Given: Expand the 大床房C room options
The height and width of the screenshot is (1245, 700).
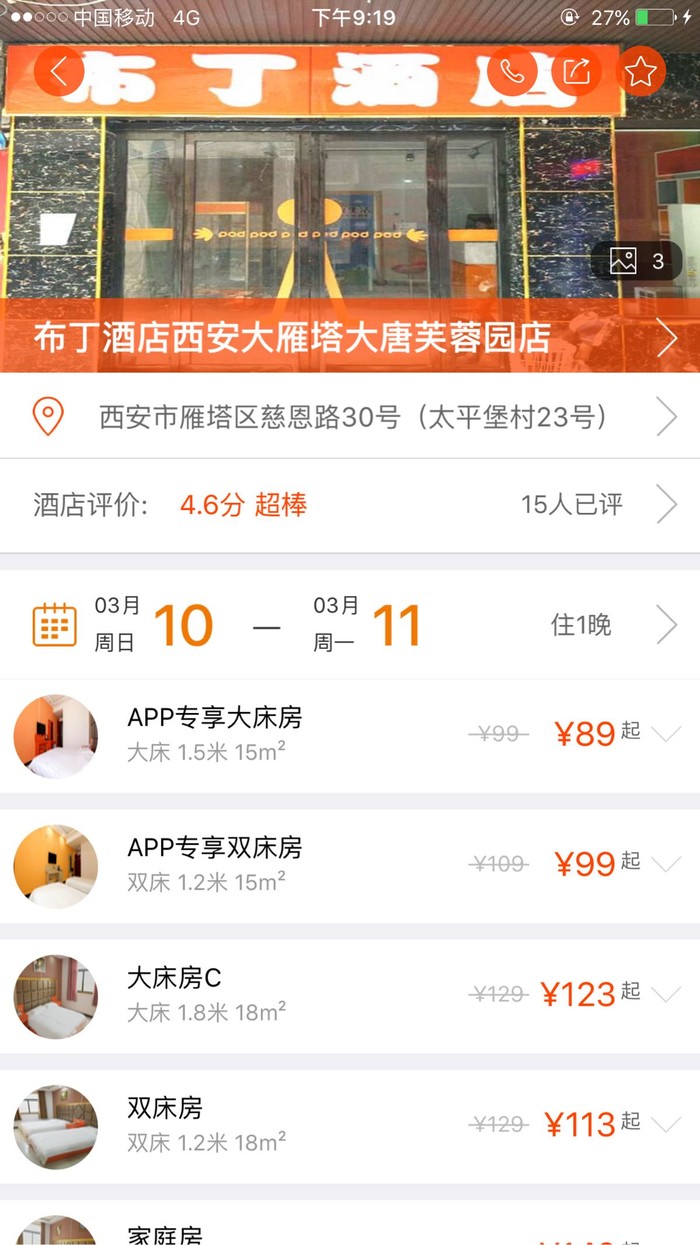Looking at the screenshot, I should [665, 994].
